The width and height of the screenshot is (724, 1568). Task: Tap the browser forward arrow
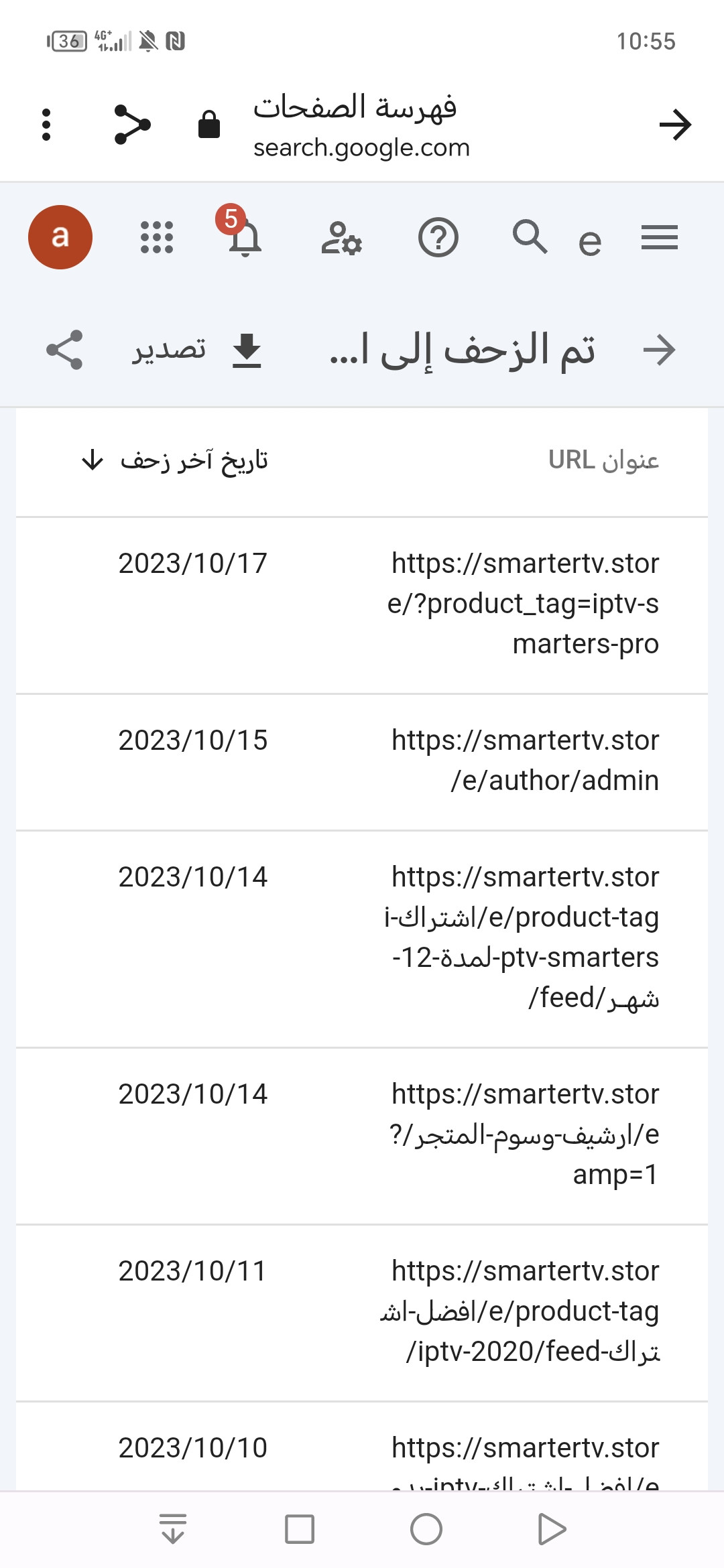coord(674,125)
